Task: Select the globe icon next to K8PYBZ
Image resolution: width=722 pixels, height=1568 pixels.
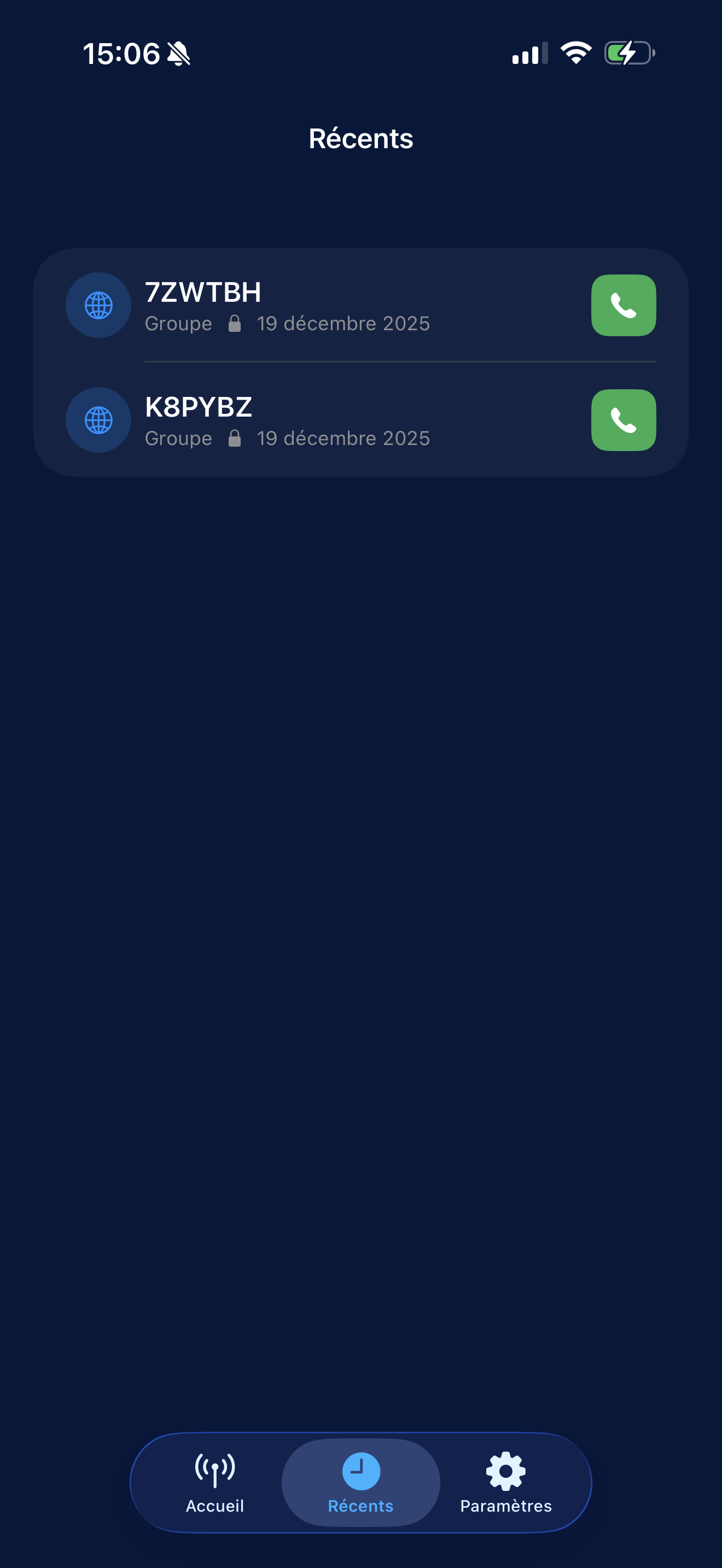Action: (x=97, y=420)
